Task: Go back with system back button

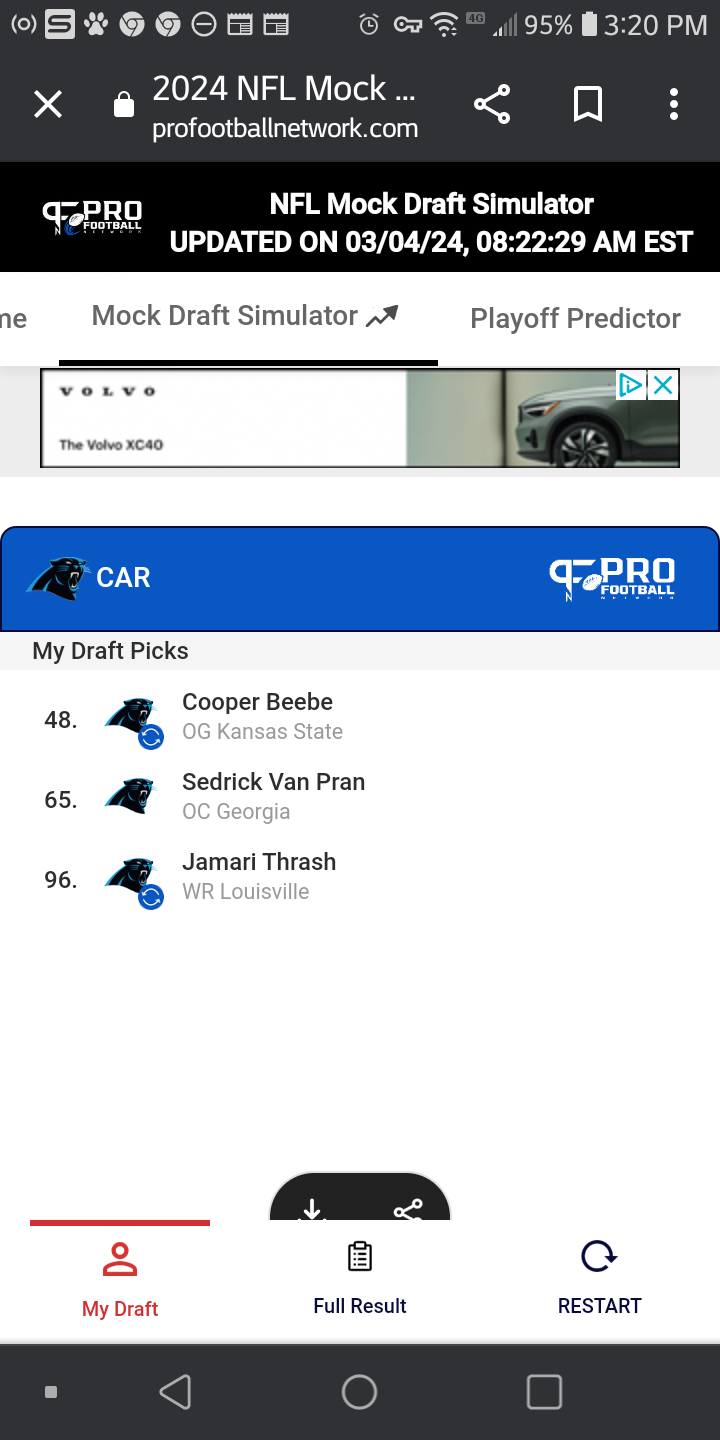Action: [175, 1392]
